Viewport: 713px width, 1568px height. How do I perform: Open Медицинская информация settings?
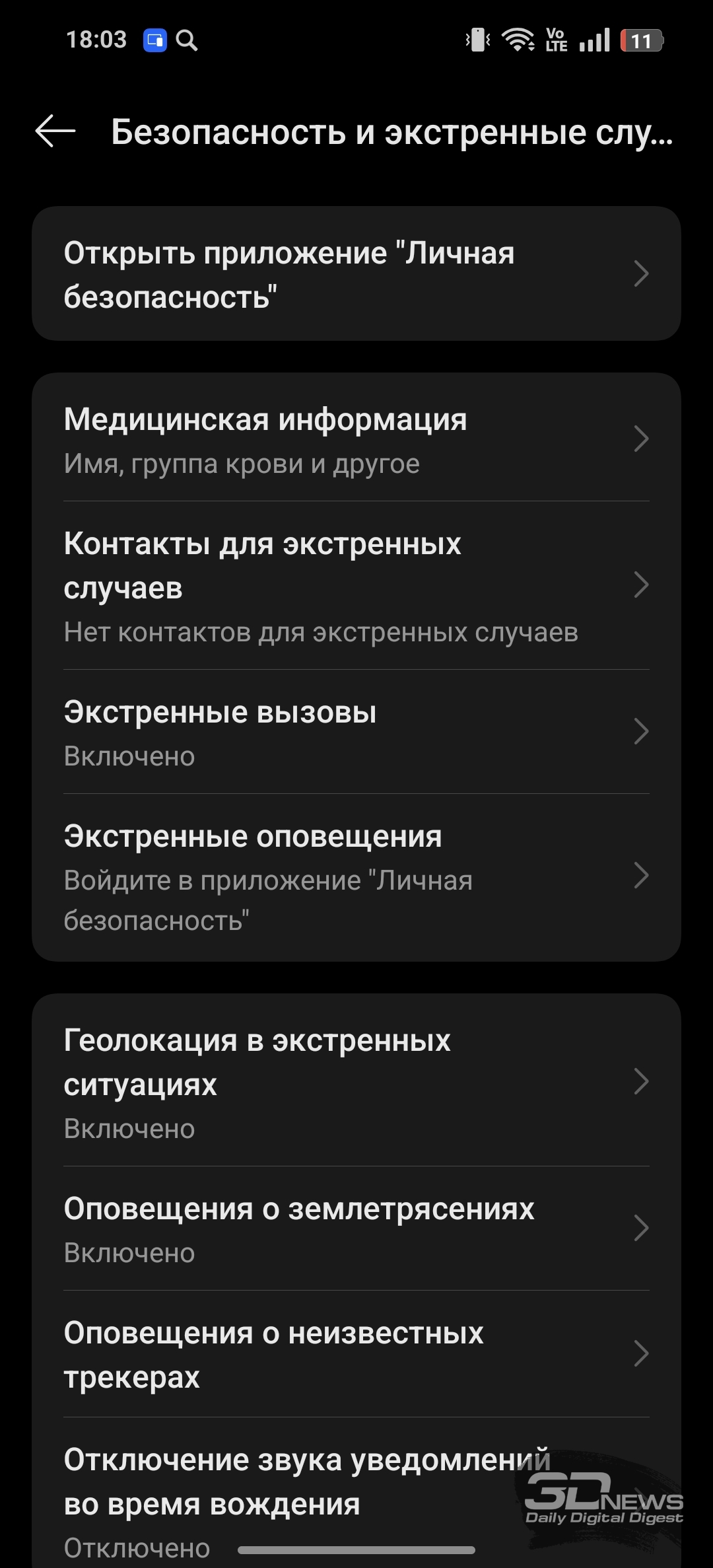click(x=356, y=439)
